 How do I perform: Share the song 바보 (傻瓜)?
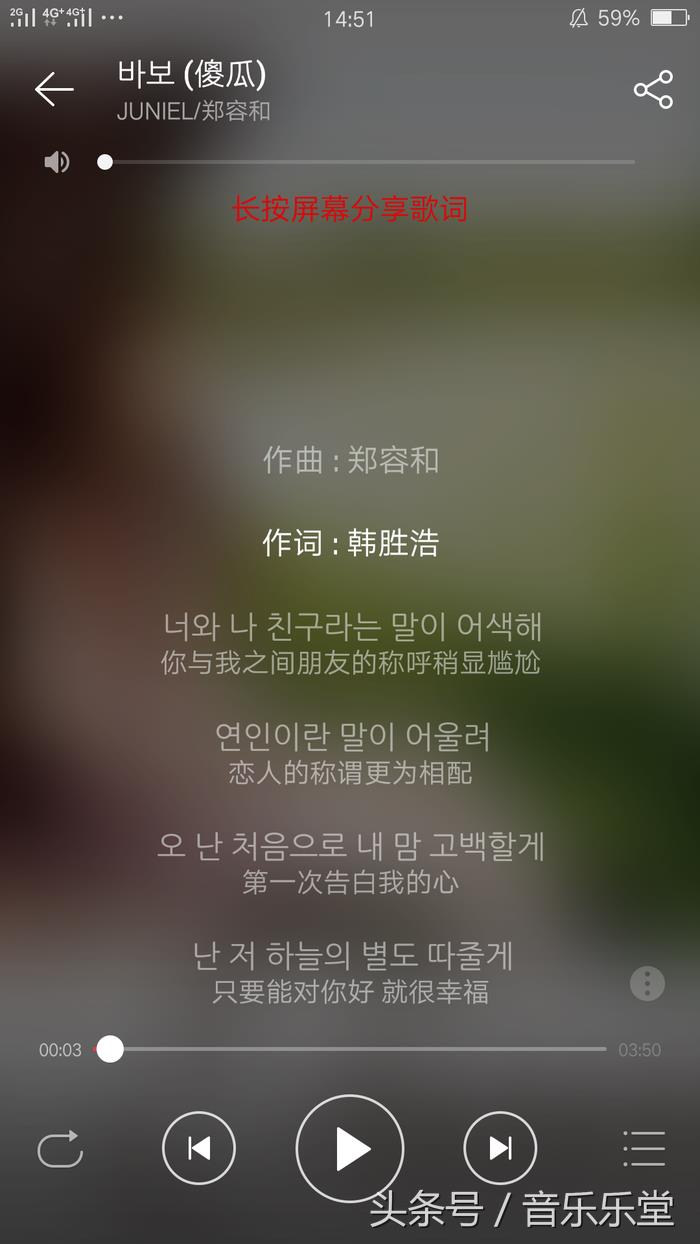pos(653,90)
